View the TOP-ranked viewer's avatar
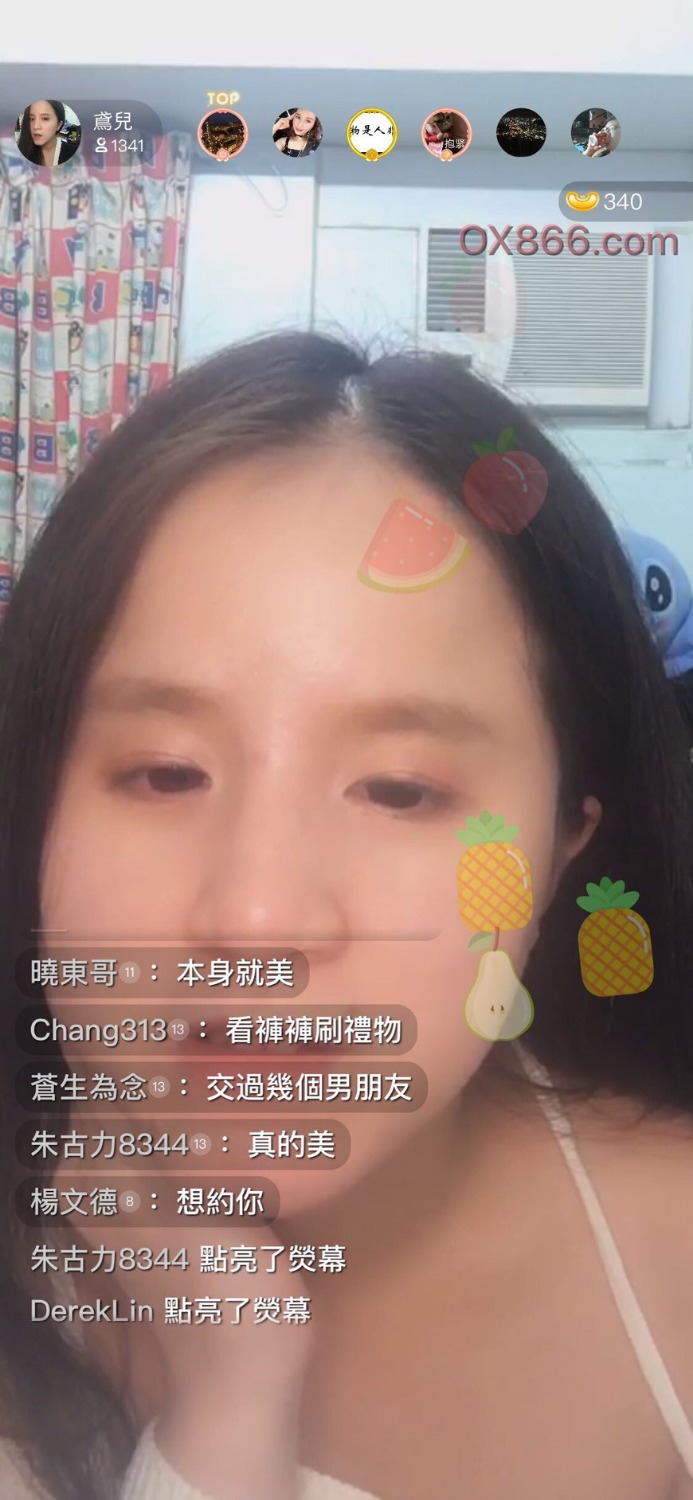 222,133
